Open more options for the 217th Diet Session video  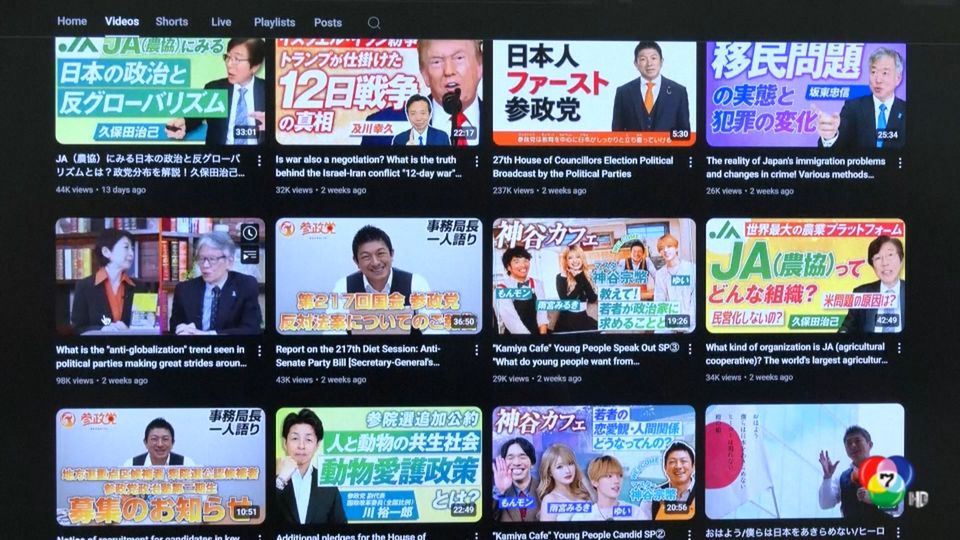click(475, 351)
